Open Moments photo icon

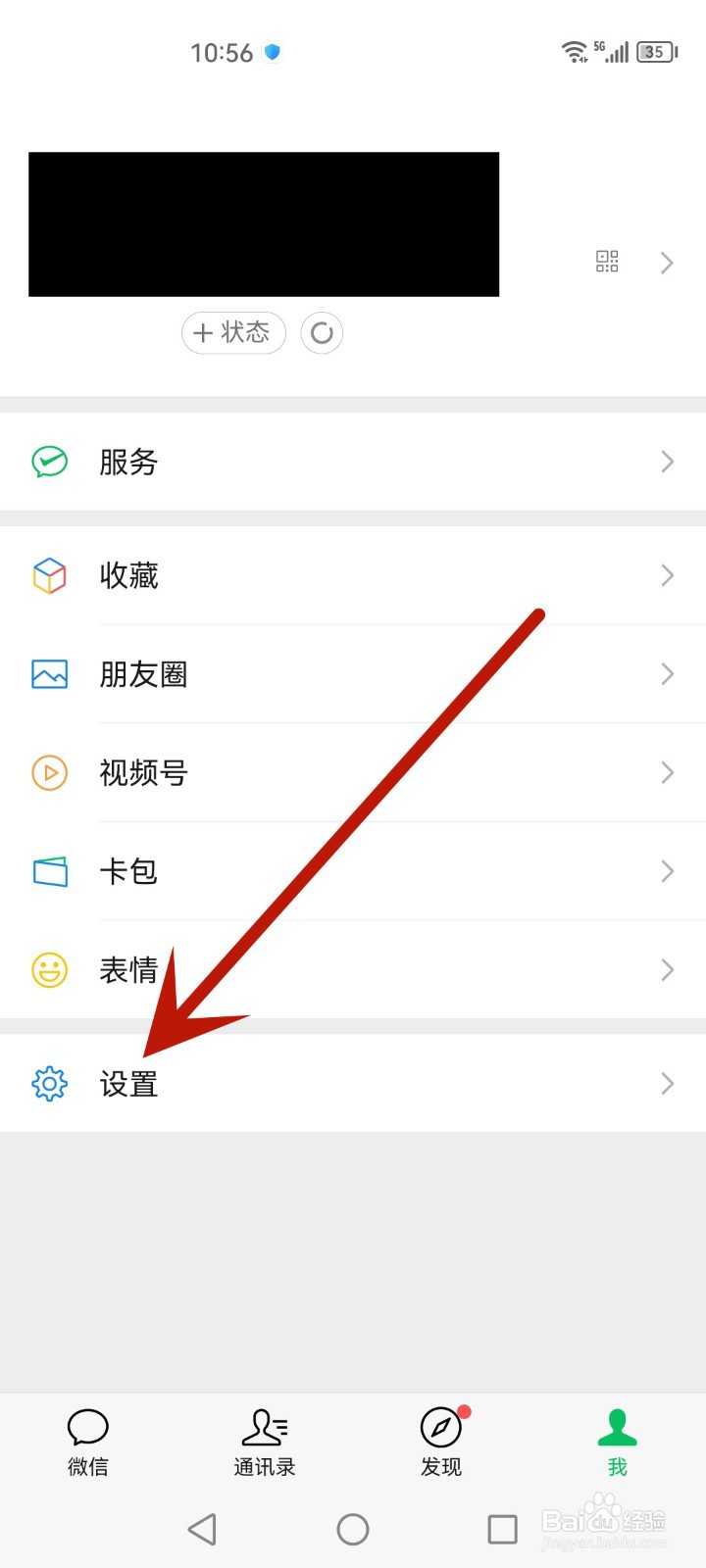[x=49, y=674]
